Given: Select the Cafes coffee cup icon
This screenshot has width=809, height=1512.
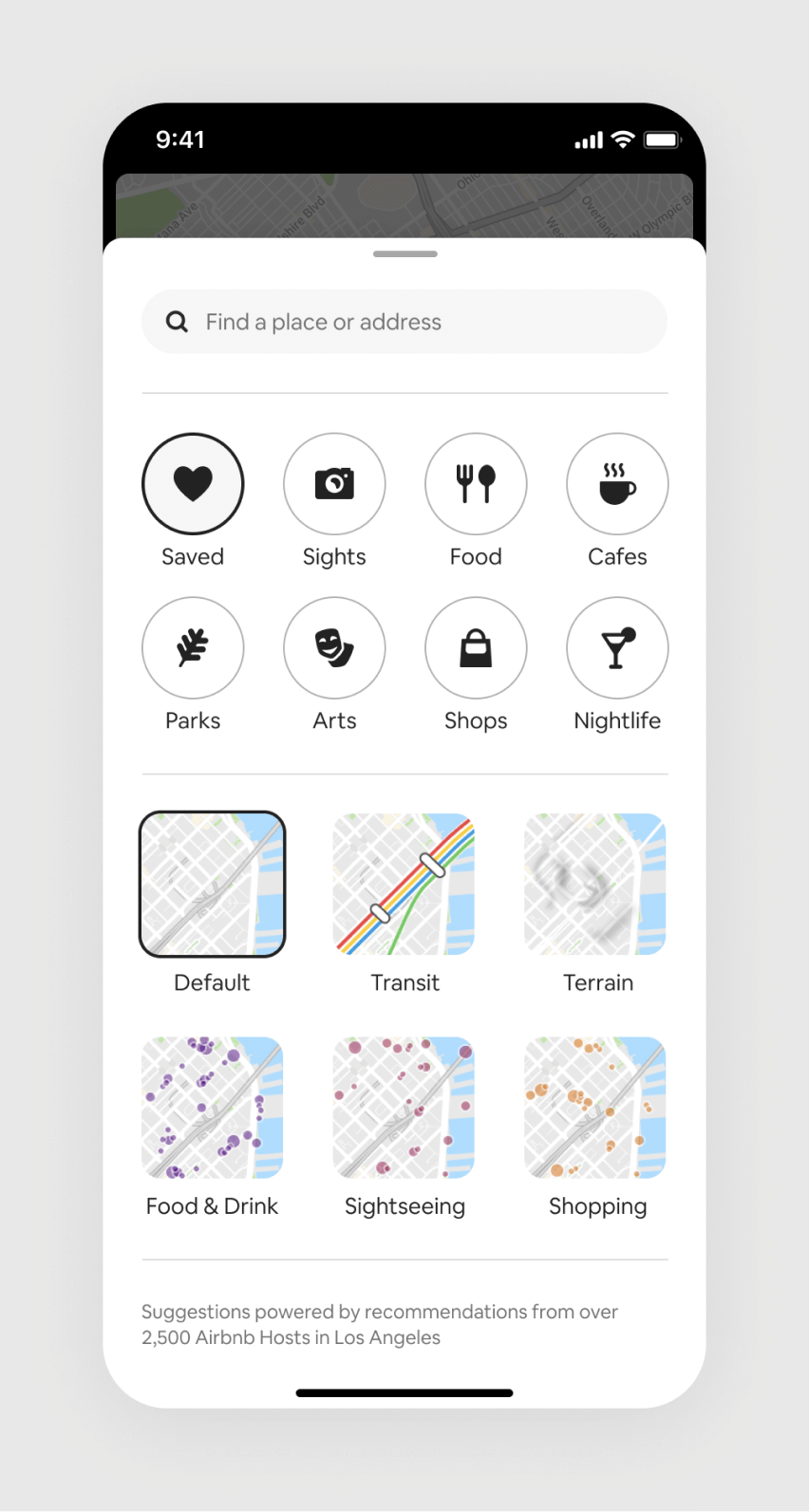Looking at the screenshot, I should tap(617, 483).
